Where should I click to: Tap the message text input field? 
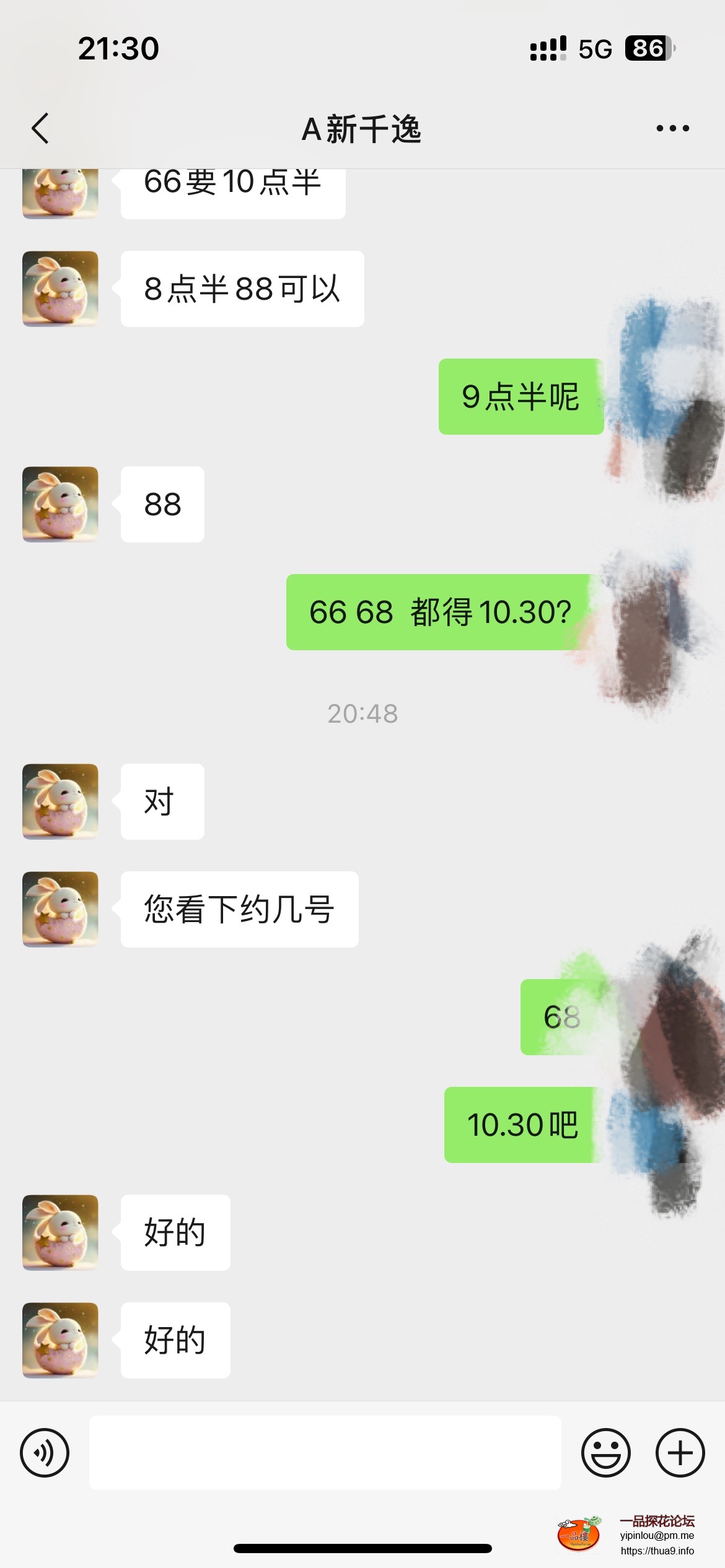(x=325, y=1452)
